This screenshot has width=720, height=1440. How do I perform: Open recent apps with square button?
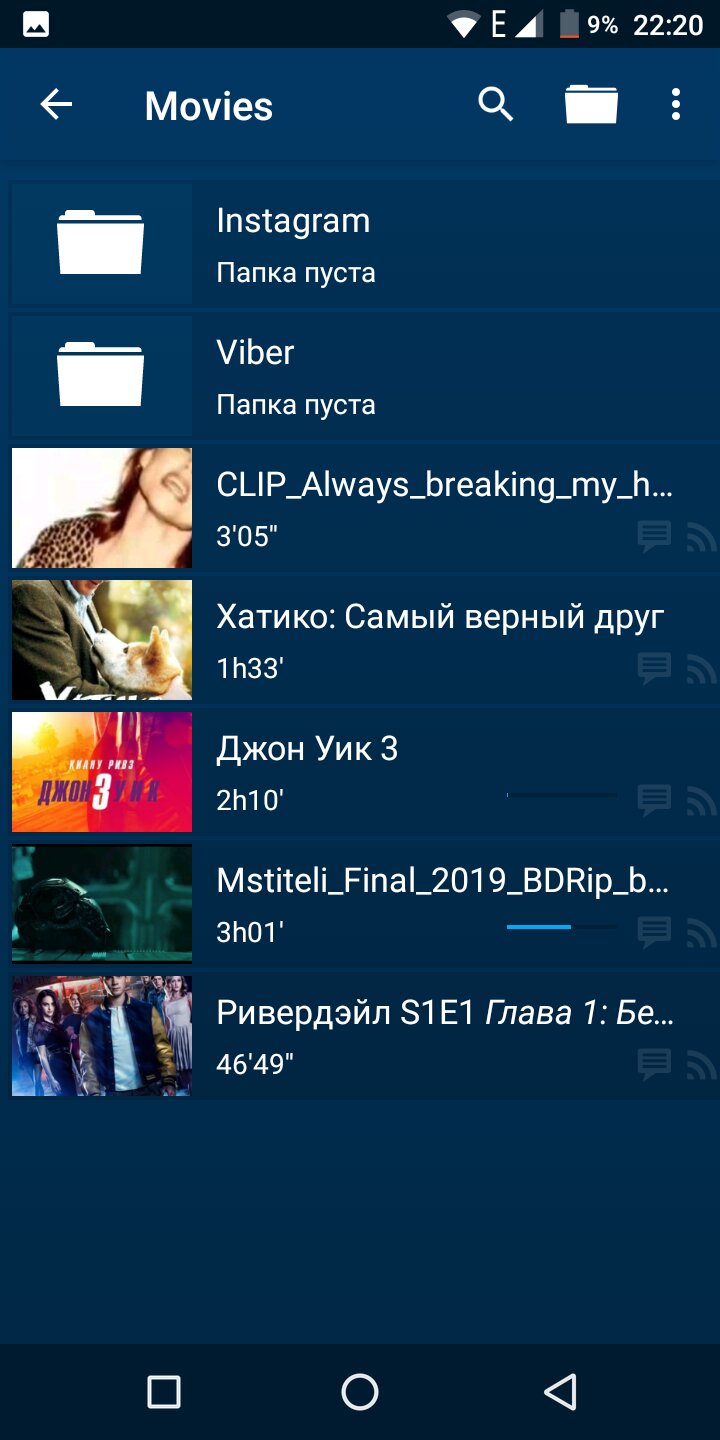[163, 1392]
